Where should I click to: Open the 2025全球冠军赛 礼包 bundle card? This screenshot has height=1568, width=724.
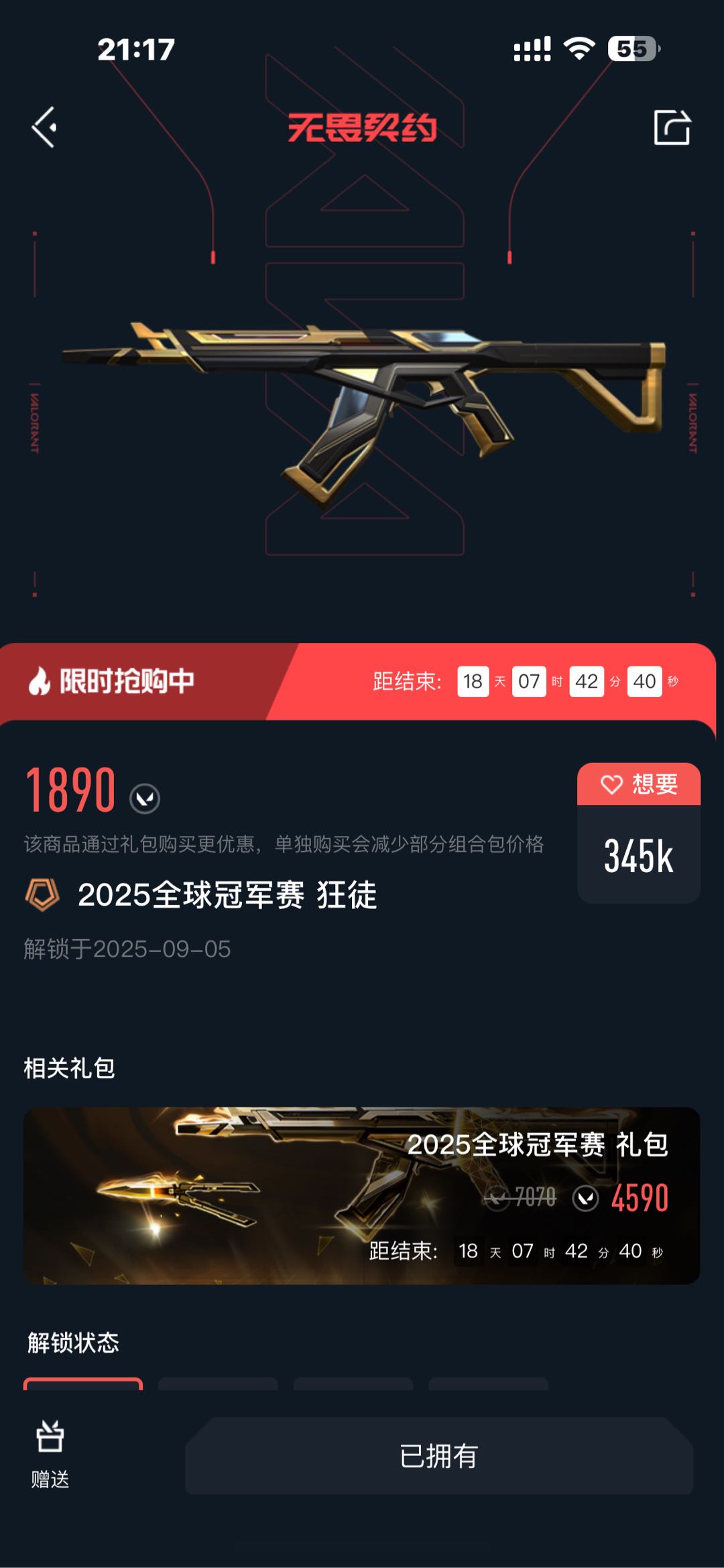(362, 1195)
